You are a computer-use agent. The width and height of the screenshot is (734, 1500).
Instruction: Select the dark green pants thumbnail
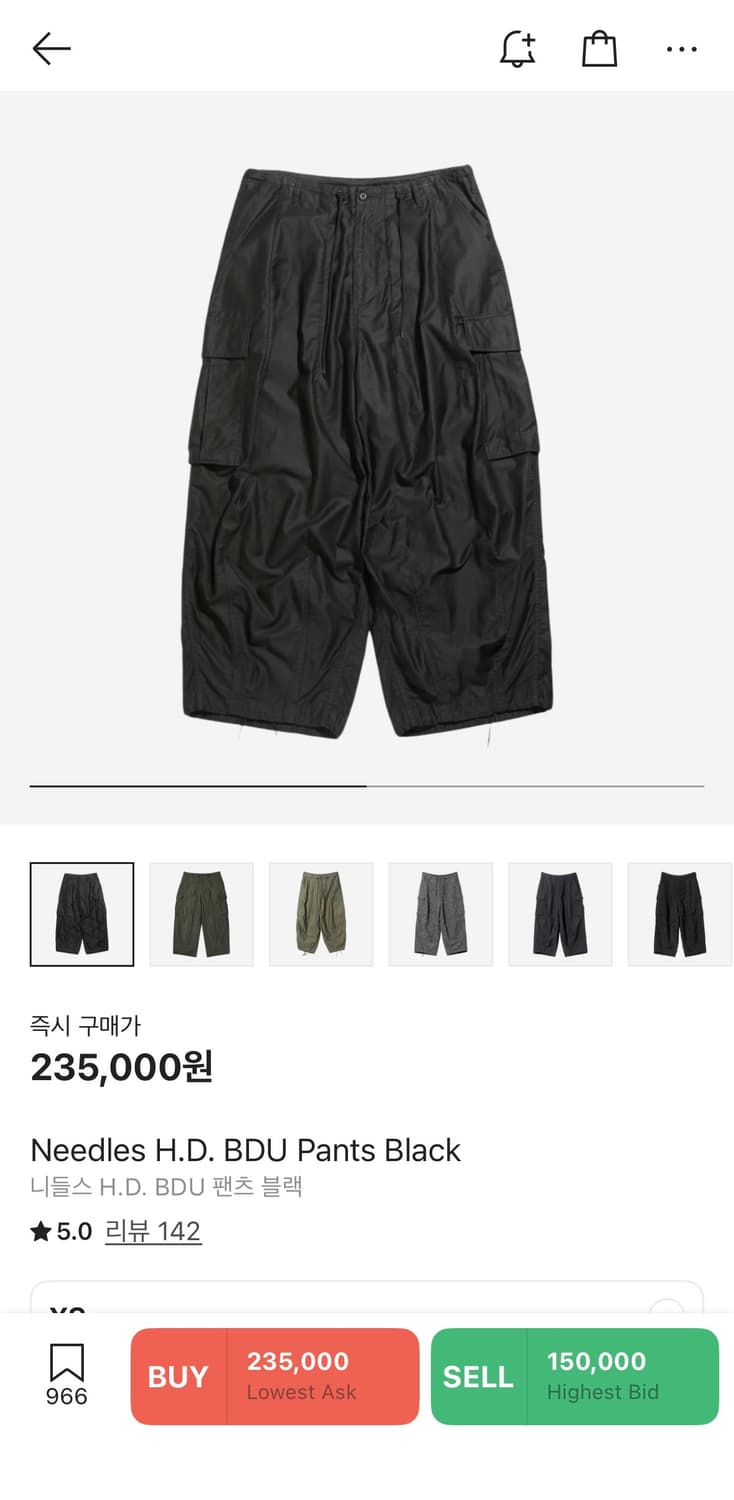pos(201,914)
